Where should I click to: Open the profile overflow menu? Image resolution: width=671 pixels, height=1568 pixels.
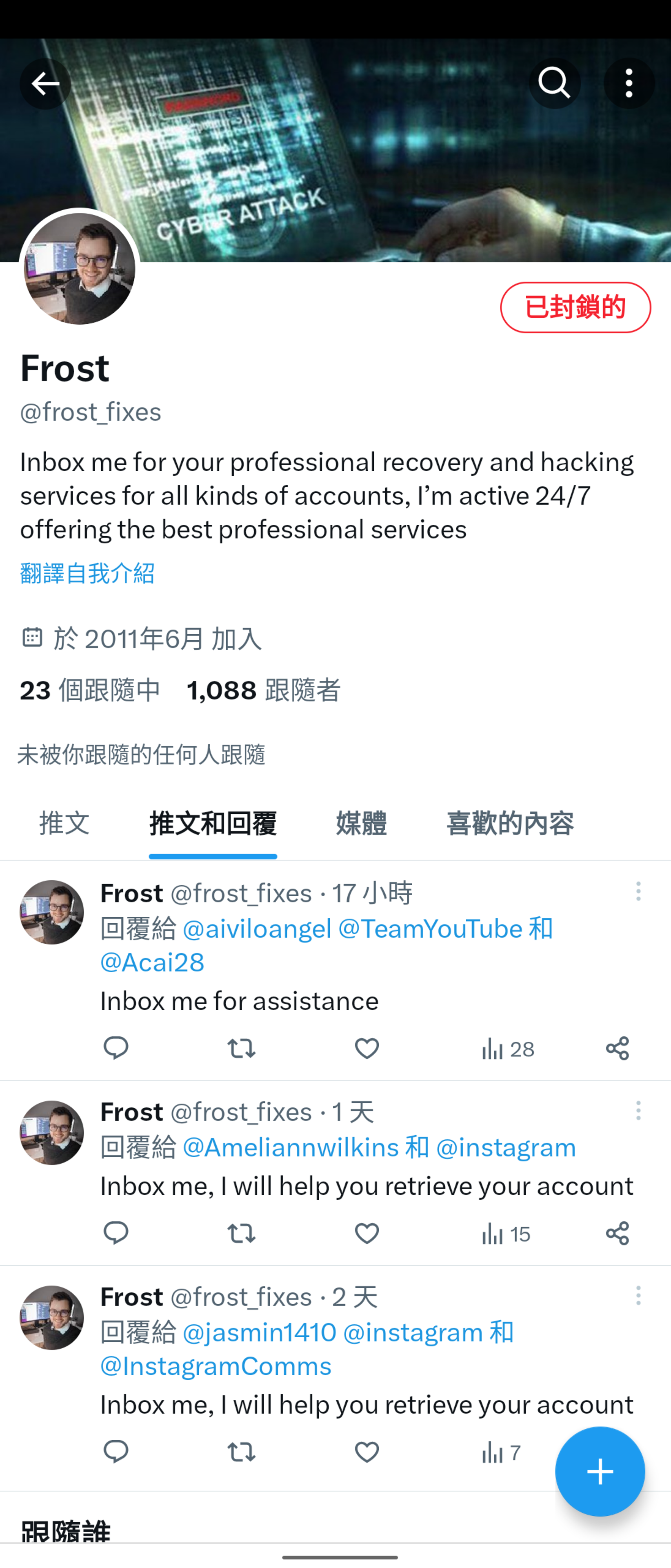(x=629, y=83)
